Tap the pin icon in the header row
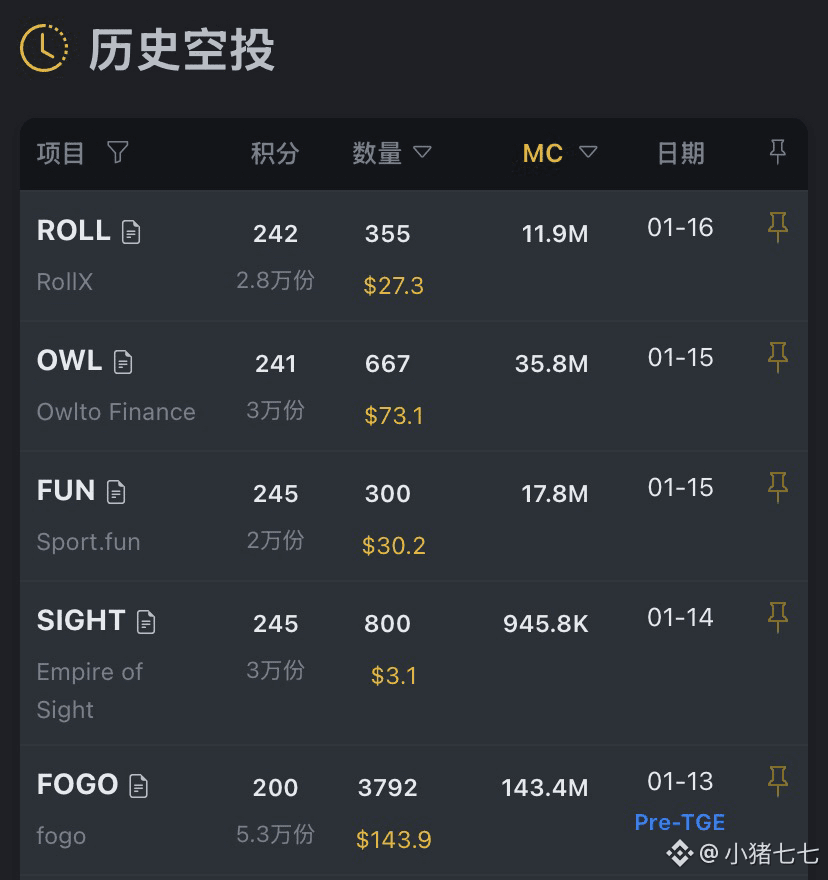Viewport: 828px width, 880px height. 777,152
